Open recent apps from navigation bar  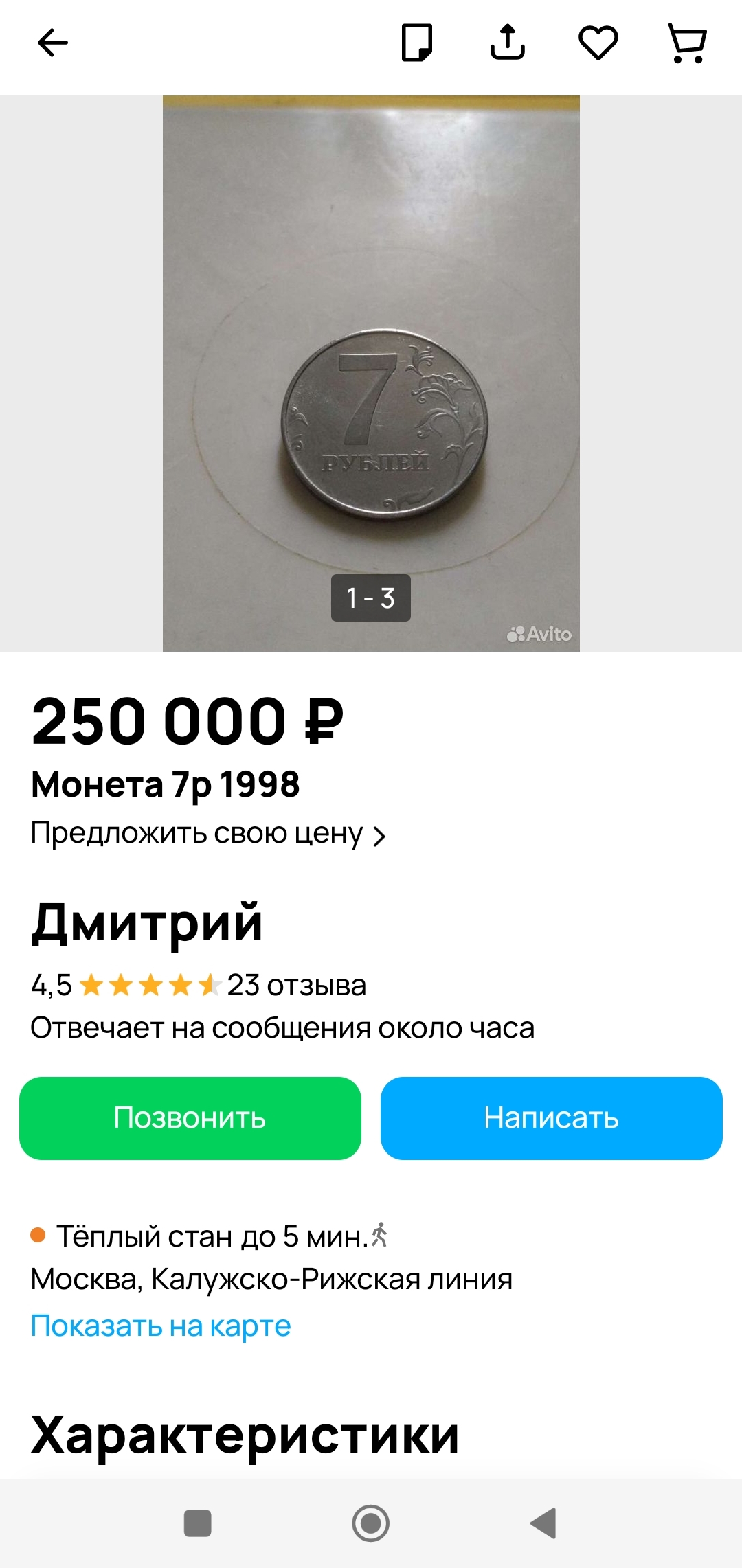(x=198, y=1523)
